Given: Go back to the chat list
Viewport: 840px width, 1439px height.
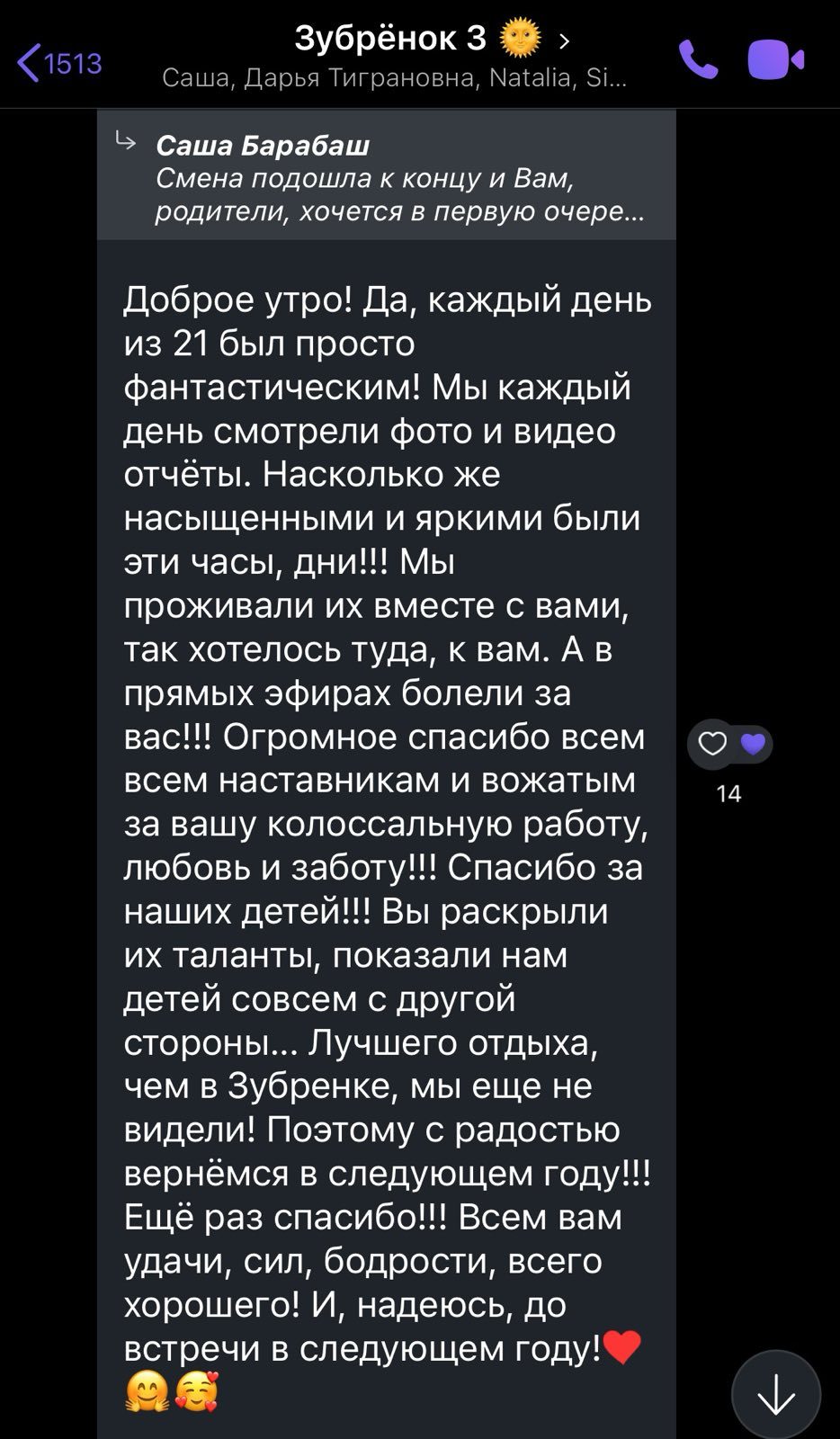Looking at the screenshot, I should (59, 63).
